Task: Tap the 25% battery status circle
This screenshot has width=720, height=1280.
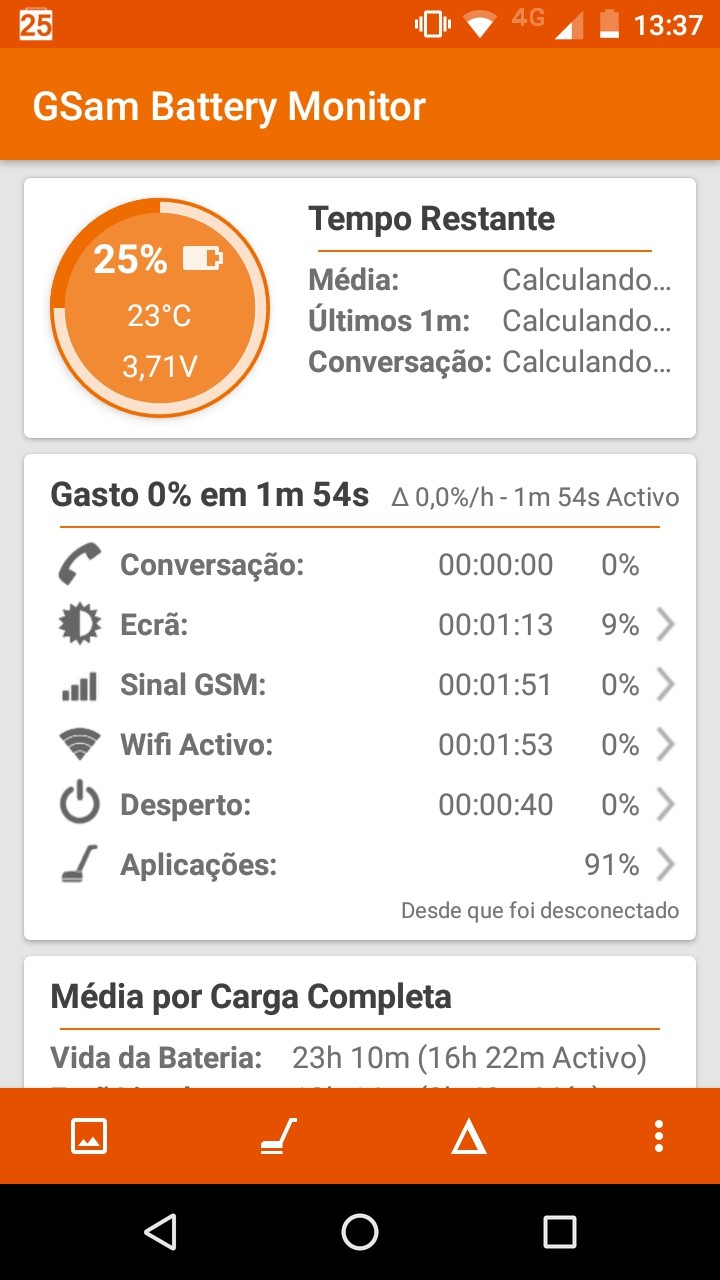Action: pyautogui.click(x=160, y=308)
